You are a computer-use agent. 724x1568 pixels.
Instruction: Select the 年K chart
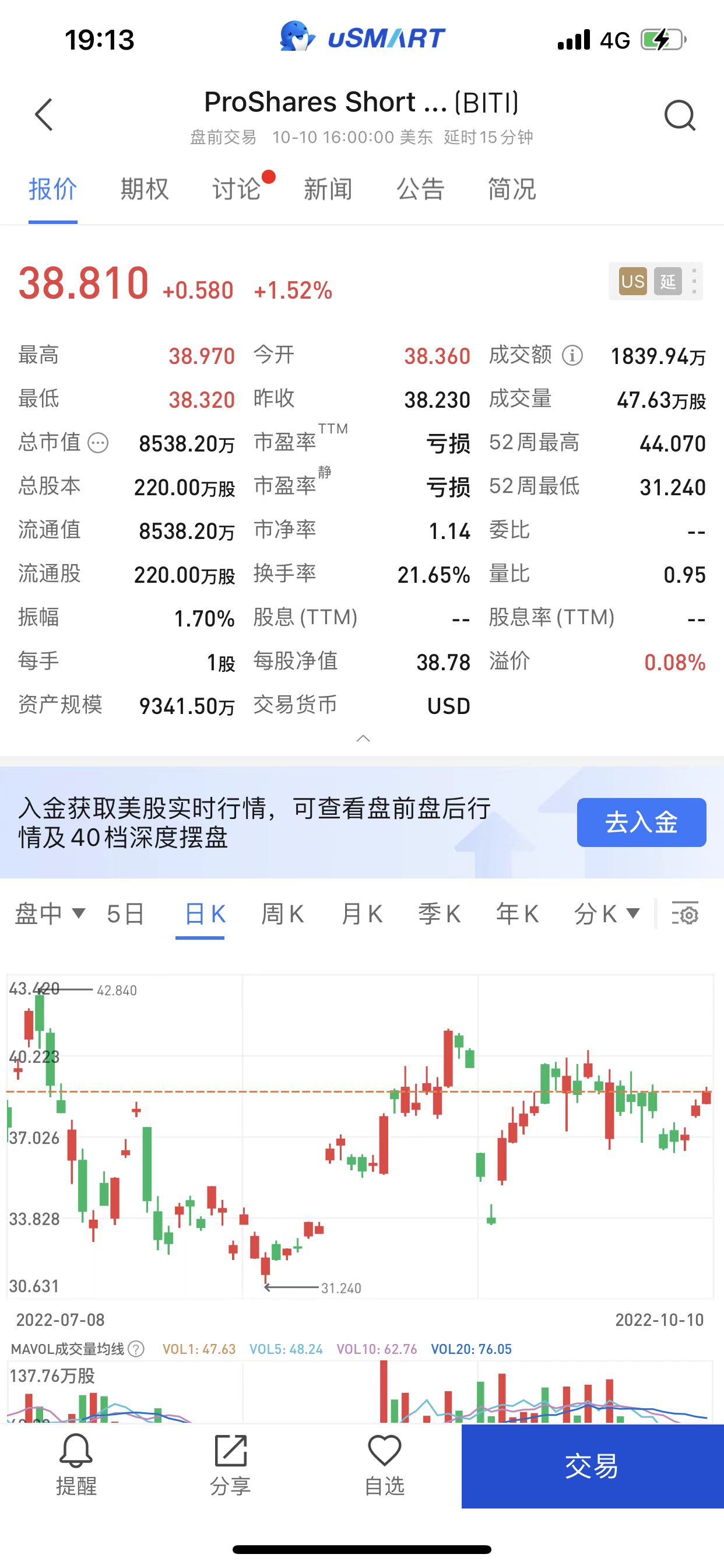point(517,914)
